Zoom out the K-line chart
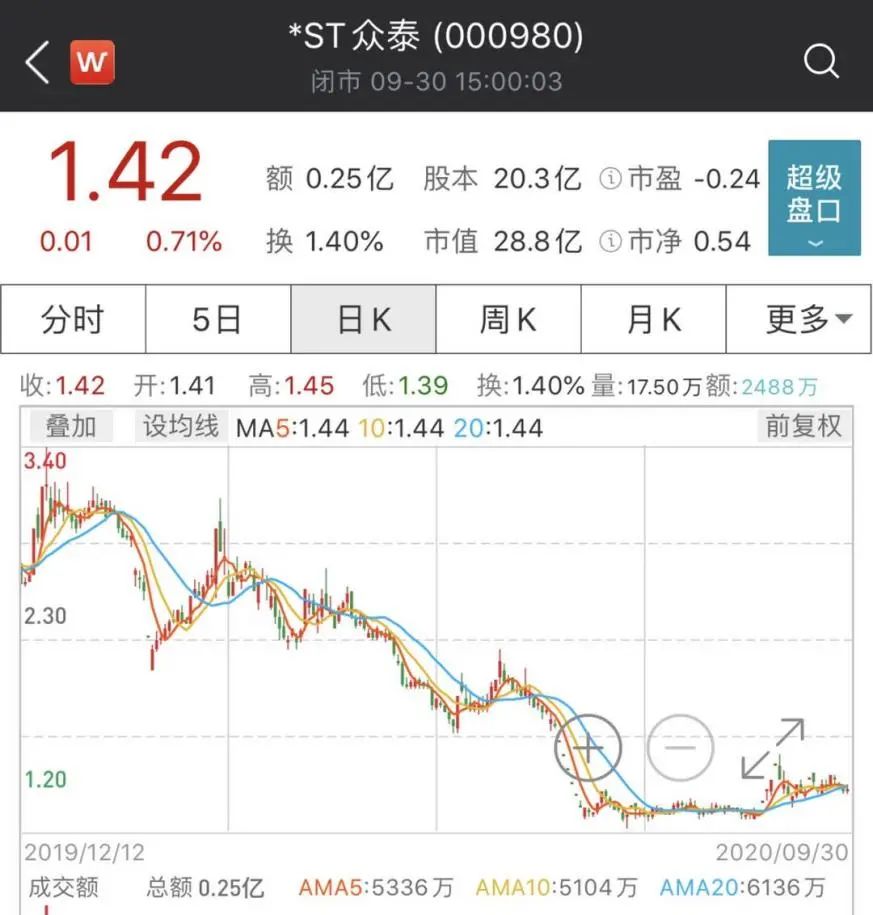Viewport: 873px width, 915px height. 680,747
